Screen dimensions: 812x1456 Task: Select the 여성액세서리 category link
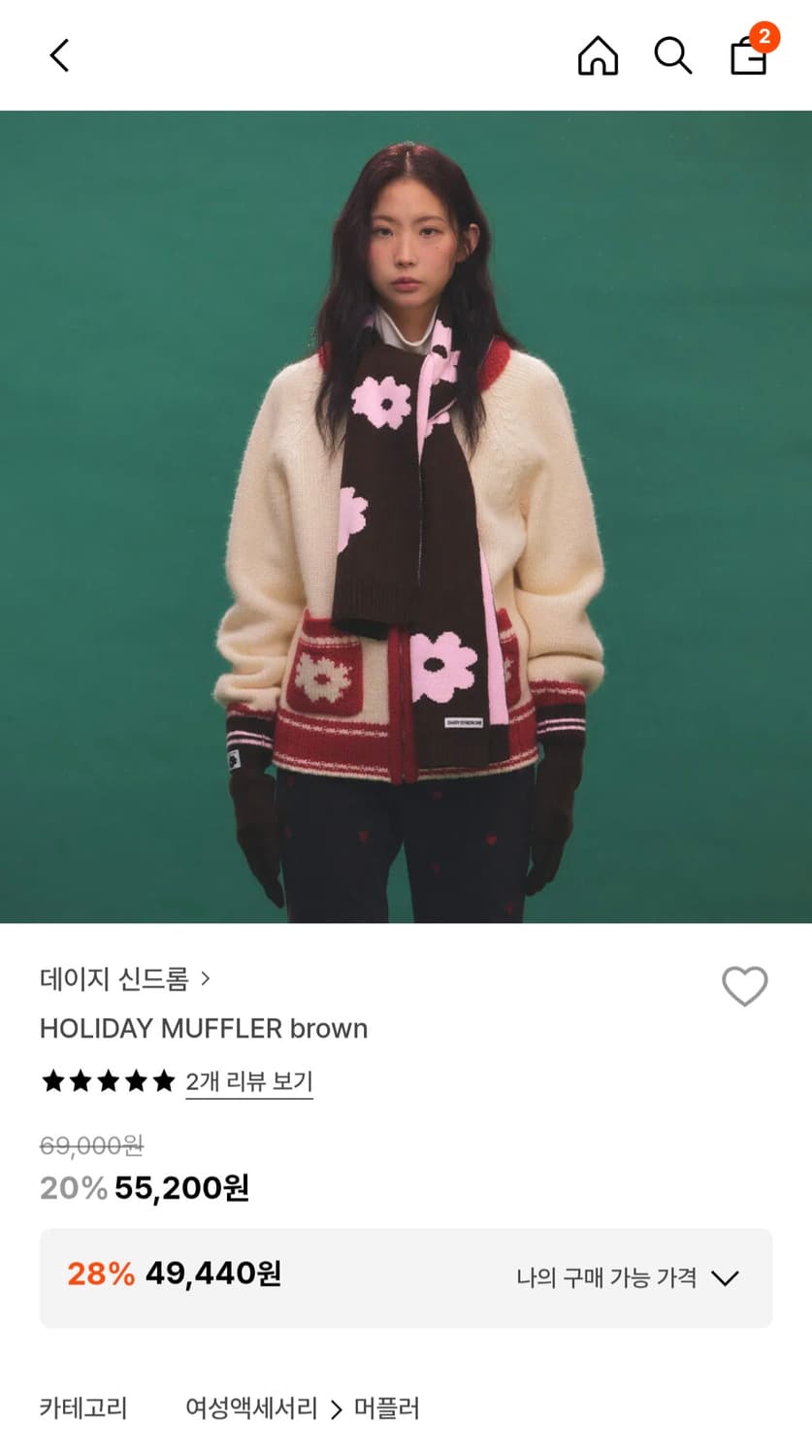pos(251,1408)
